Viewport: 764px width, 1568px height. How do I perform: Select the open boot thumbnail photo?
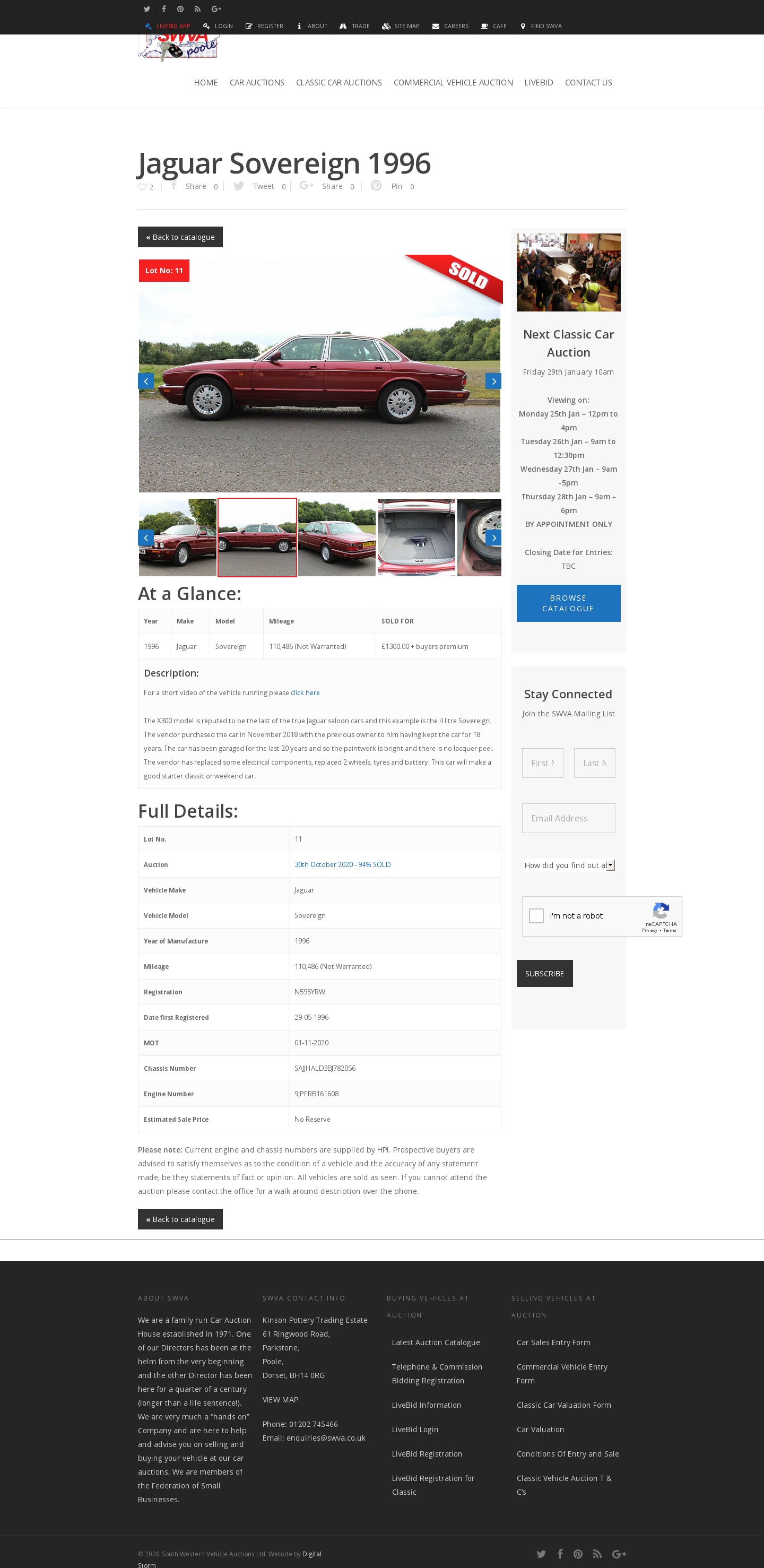(416, 538)
